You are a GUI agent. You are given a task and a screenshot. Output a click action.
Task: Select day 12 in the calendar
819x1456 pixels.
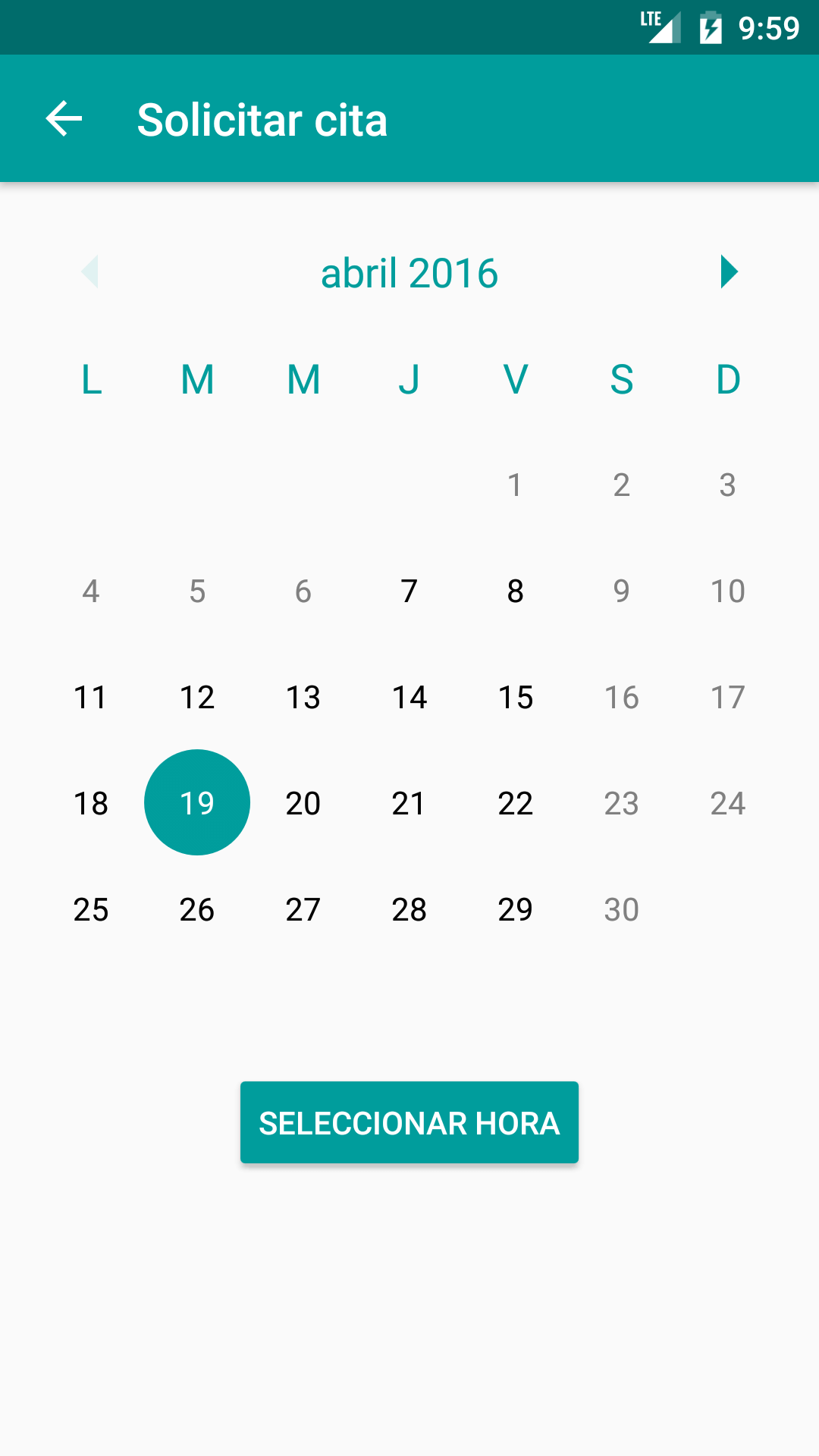click(197, 697)
